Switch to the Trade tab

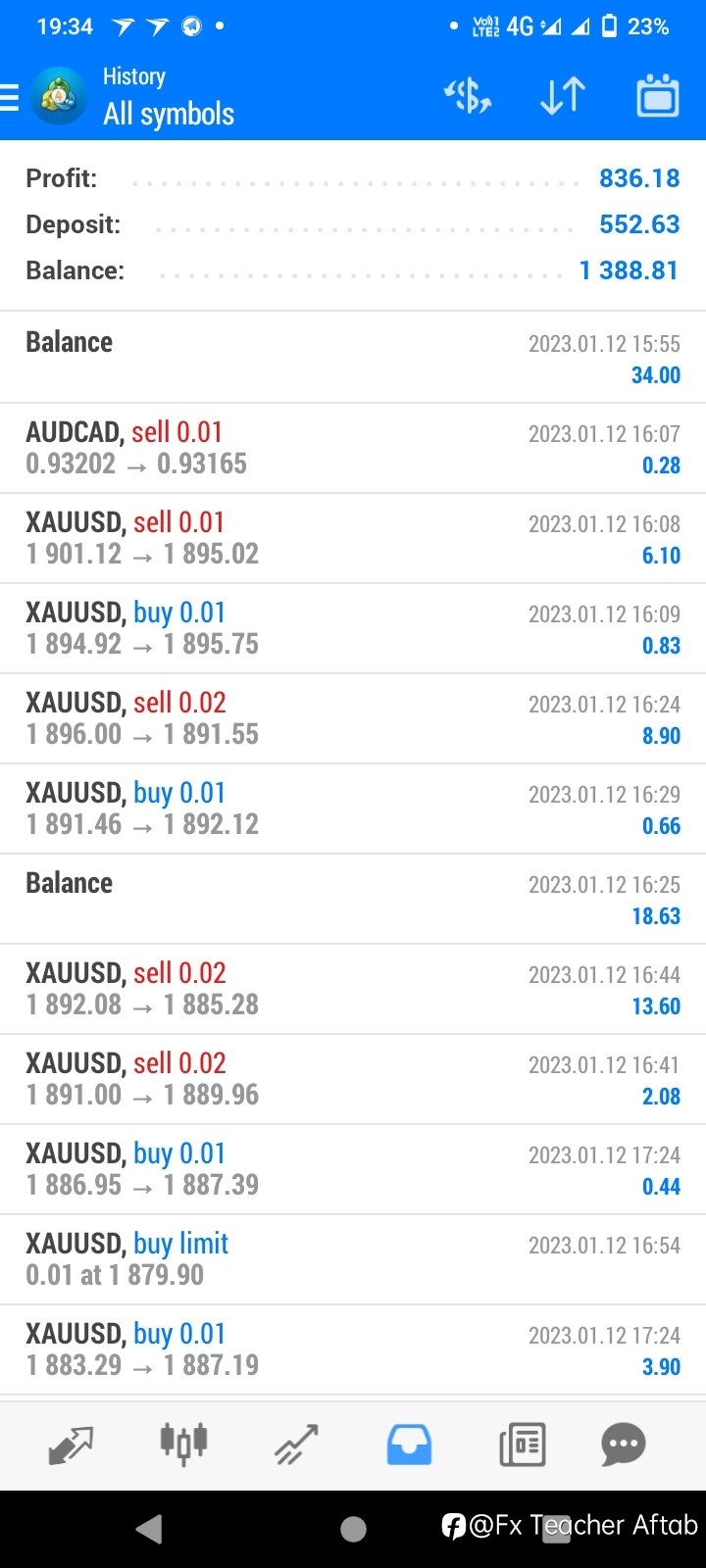point(296,1445)
